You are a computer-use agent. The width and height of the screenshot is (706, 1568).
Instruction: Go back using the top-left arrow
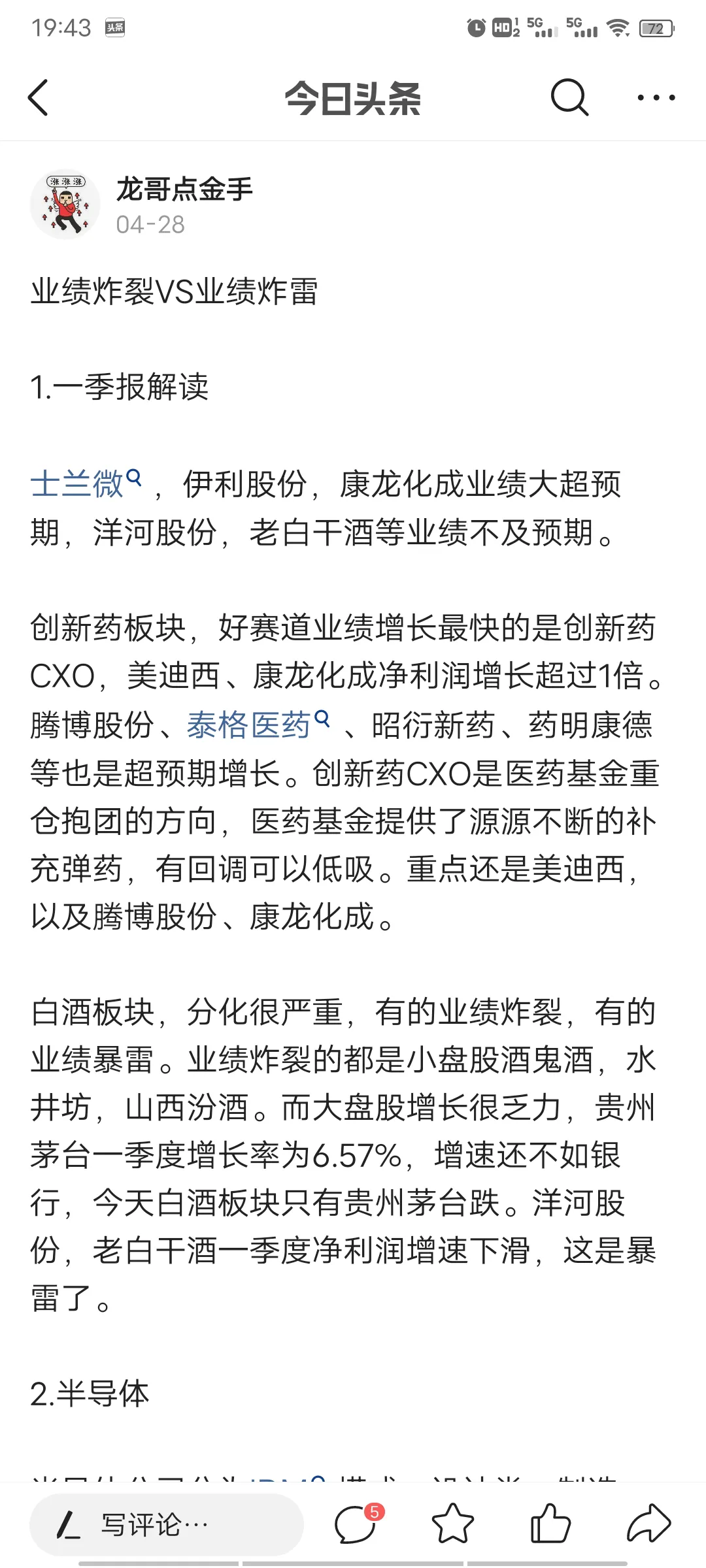39,98
